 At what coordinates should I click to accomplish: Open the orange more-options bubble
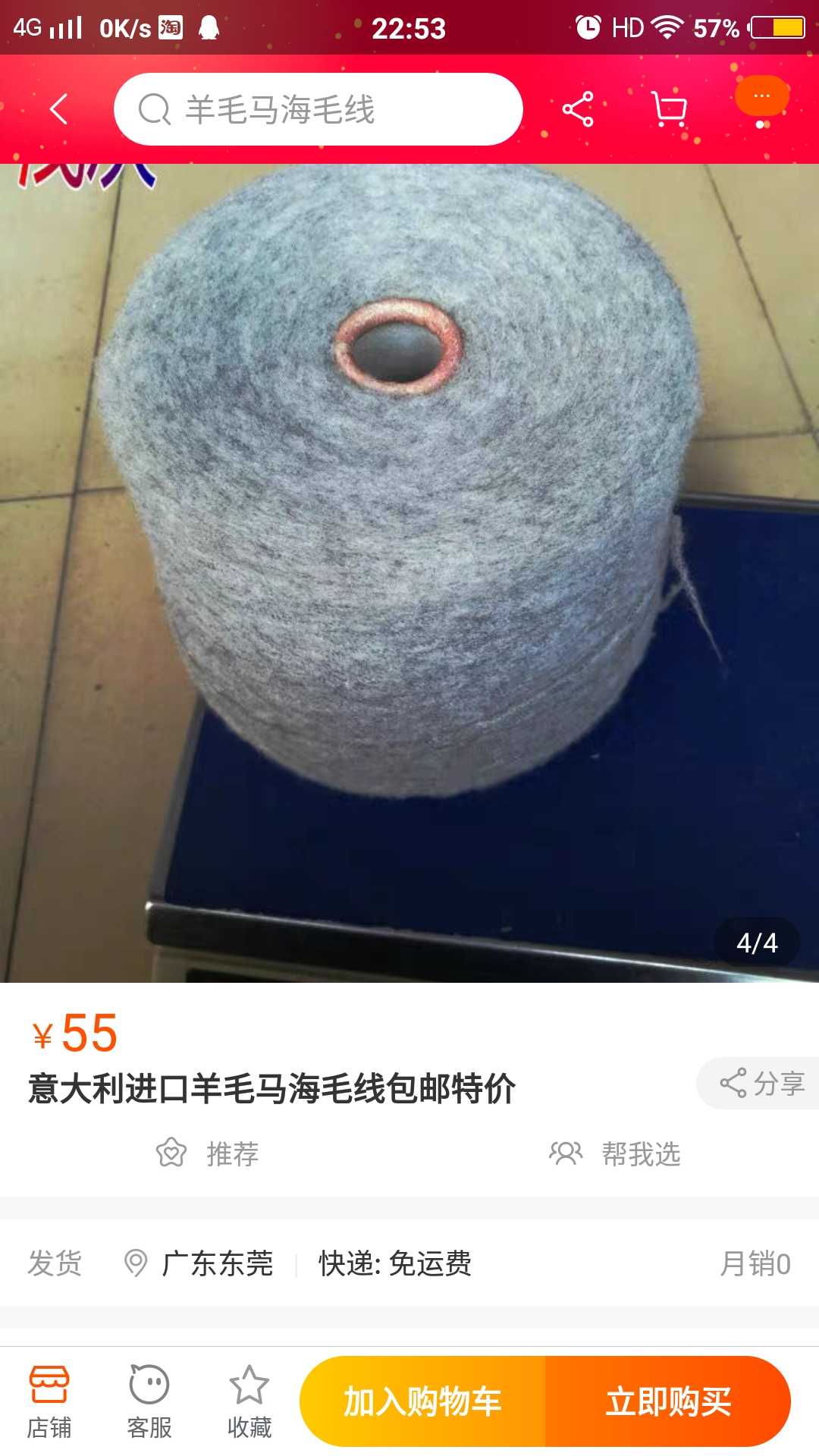tap(762, 96)
